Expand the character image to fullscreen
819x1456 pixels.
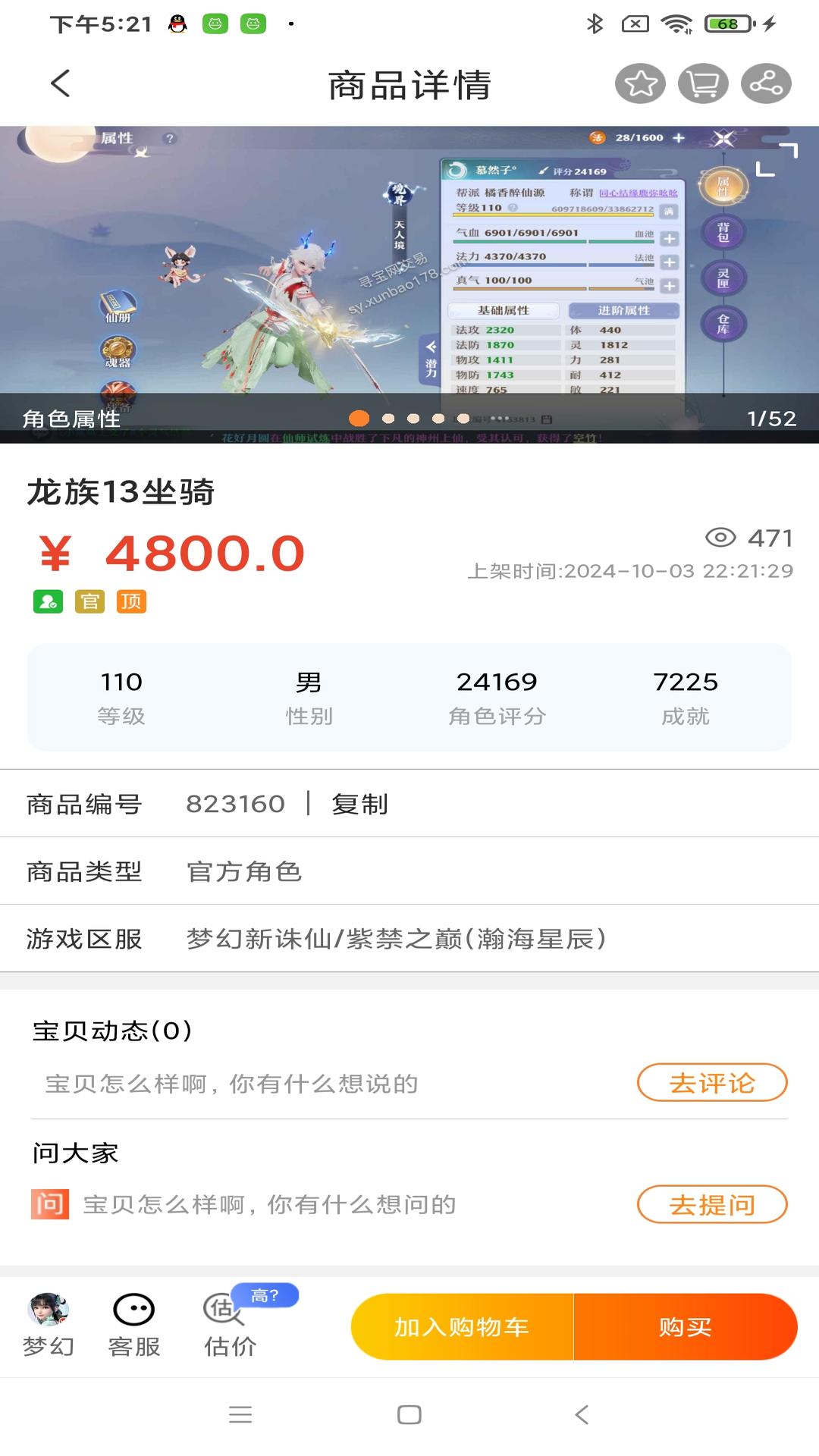pos(777,158)
